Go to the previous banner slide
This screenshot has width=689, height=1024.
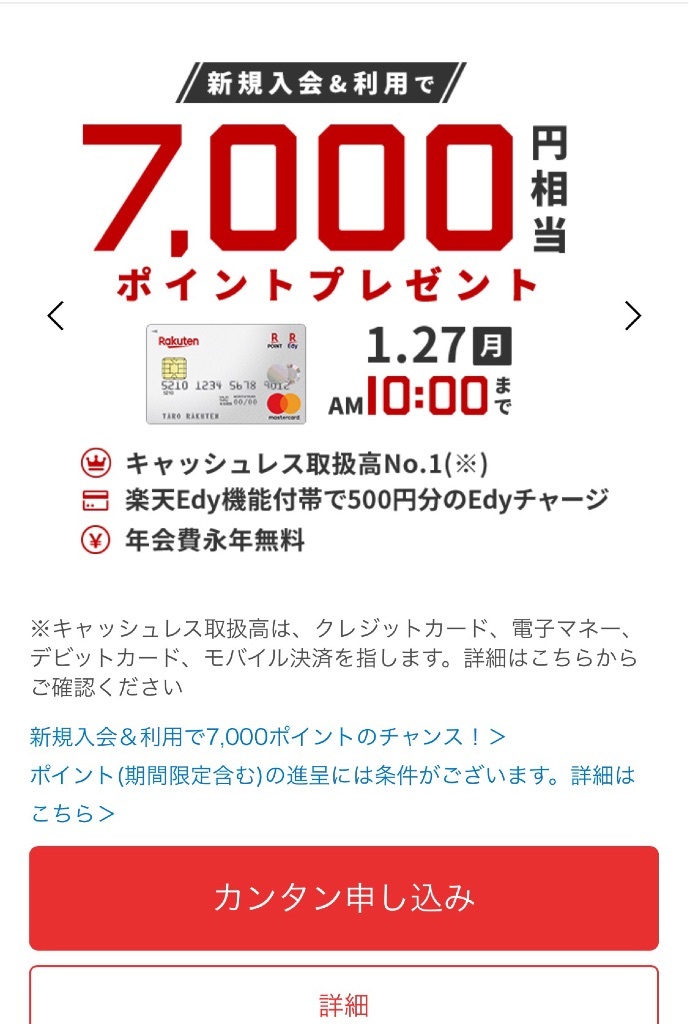[56, 316]
